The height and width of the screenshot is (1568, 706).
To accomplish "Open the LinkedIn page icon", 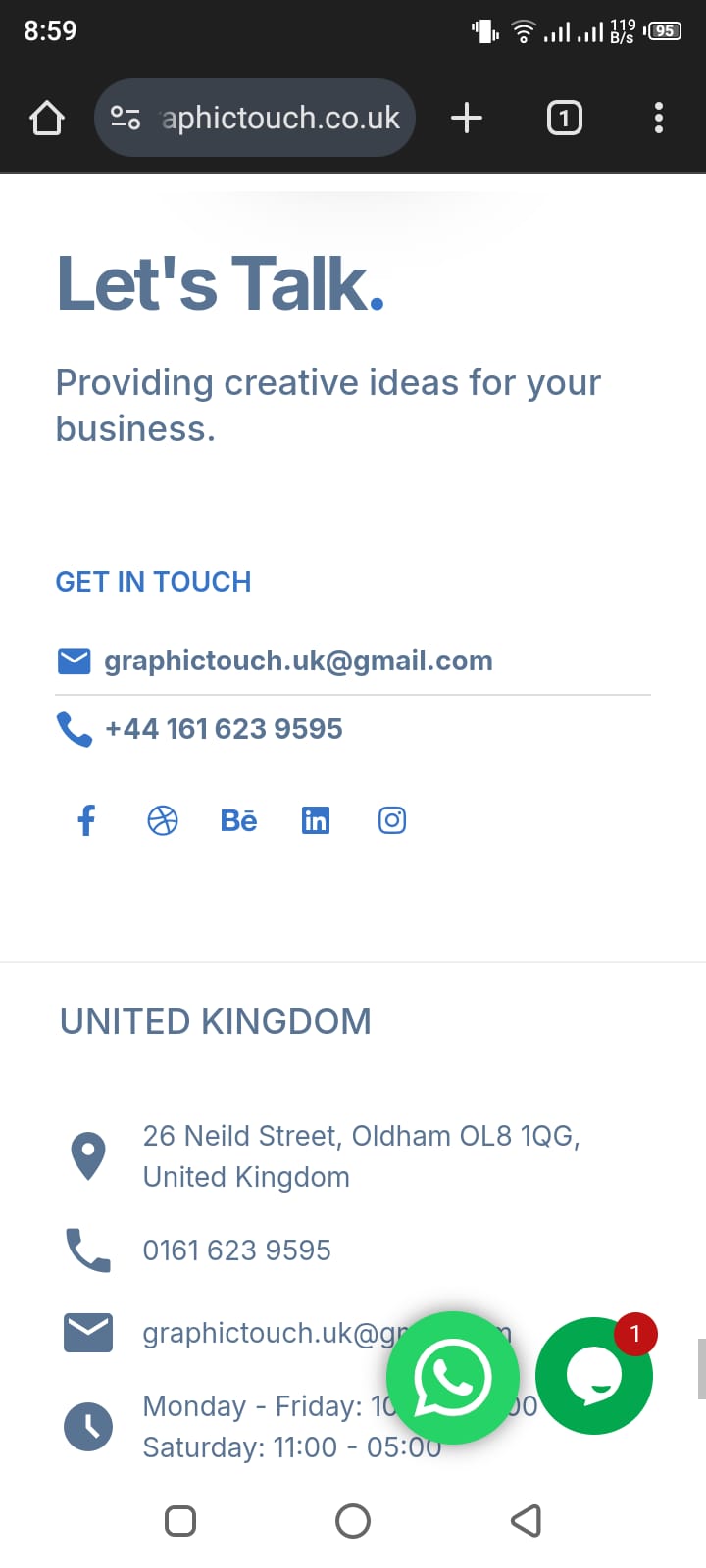I will [316, 820].
